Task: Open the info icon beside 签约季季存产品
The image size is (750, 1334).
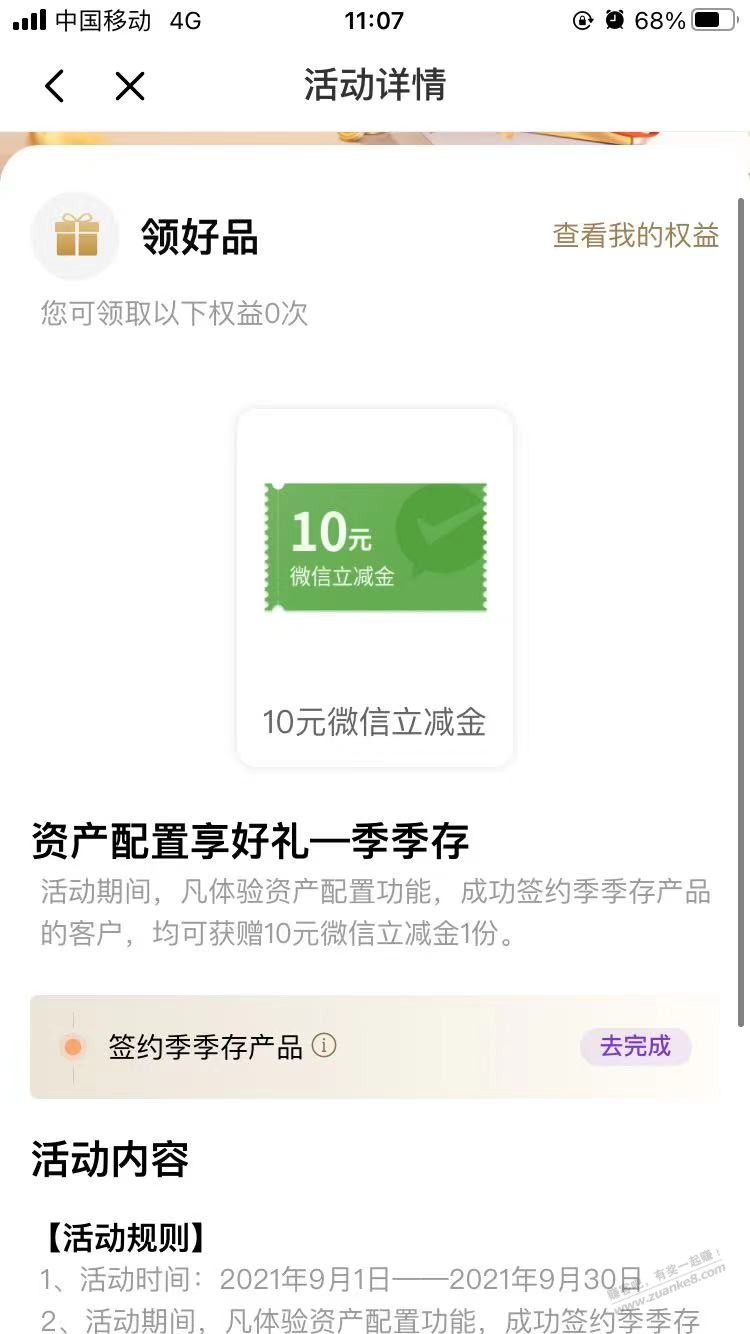Action: pyautogui.click(x=324, y=1046)
